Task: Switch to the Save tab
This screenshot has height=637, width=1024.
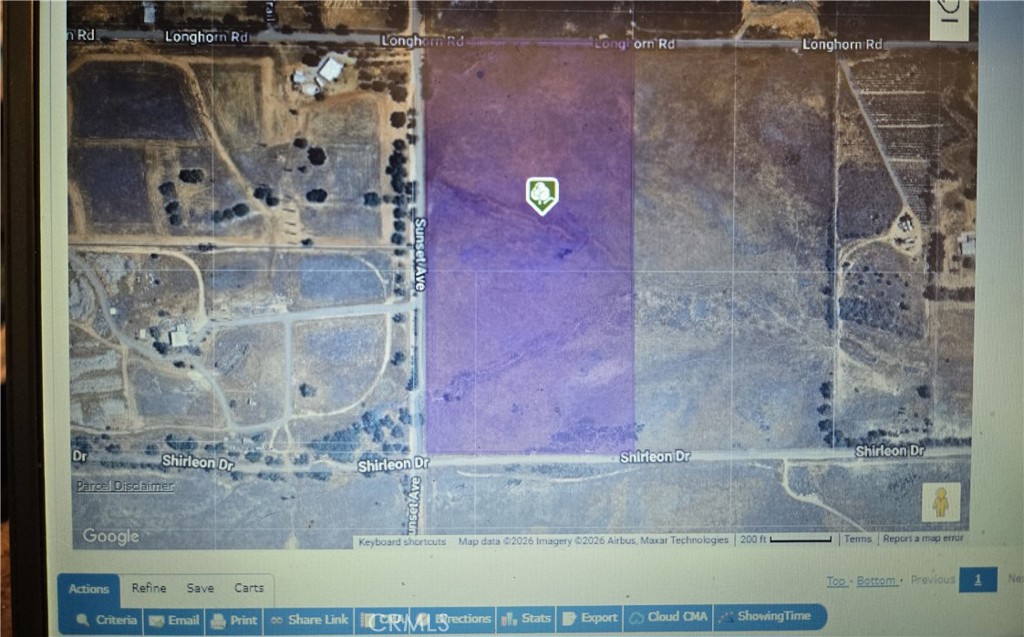Action: (x=200, y=588)
